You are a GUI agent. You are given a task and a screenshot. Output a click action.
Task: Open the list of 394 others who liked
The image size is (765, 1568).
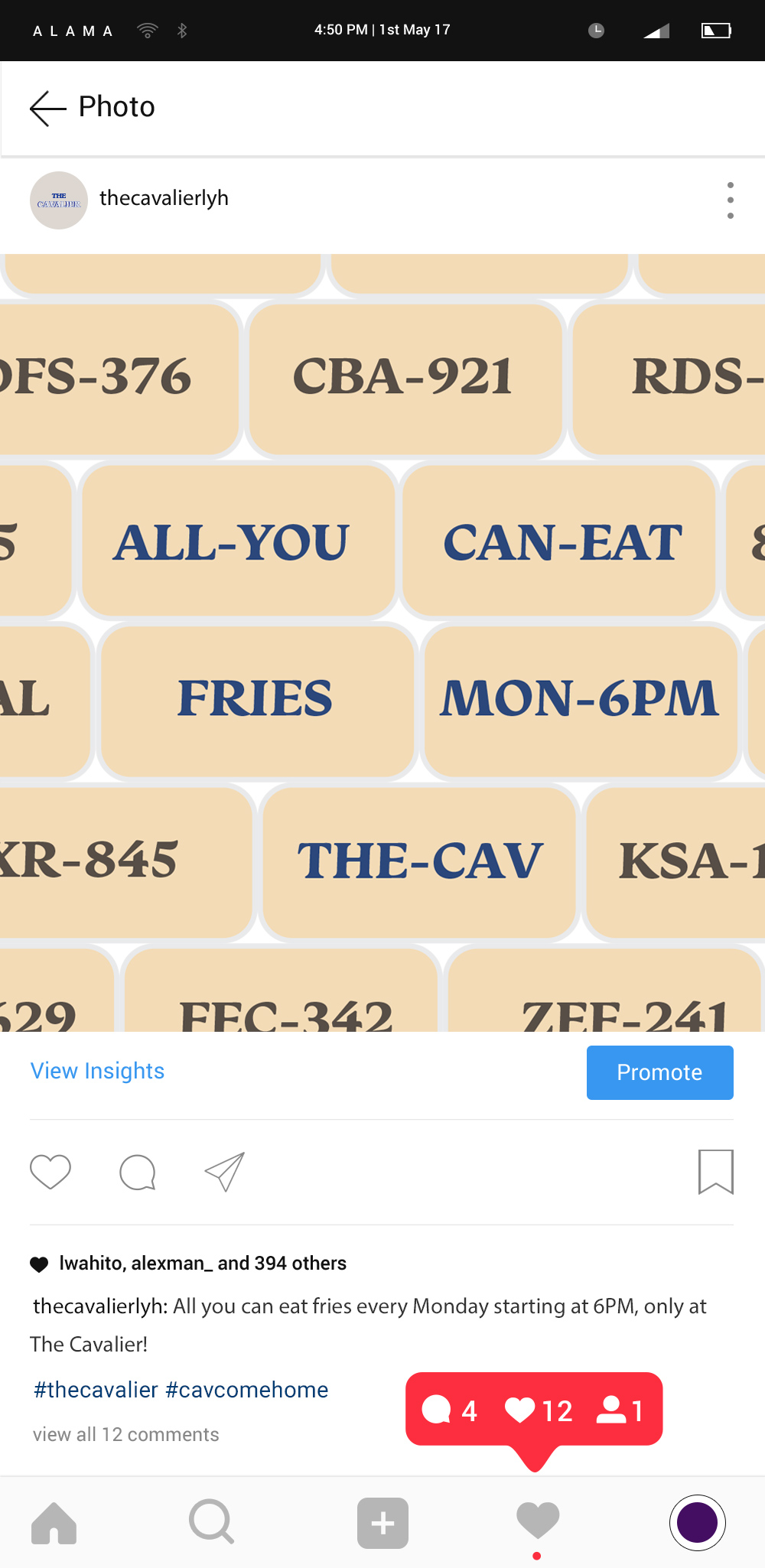298,1263
